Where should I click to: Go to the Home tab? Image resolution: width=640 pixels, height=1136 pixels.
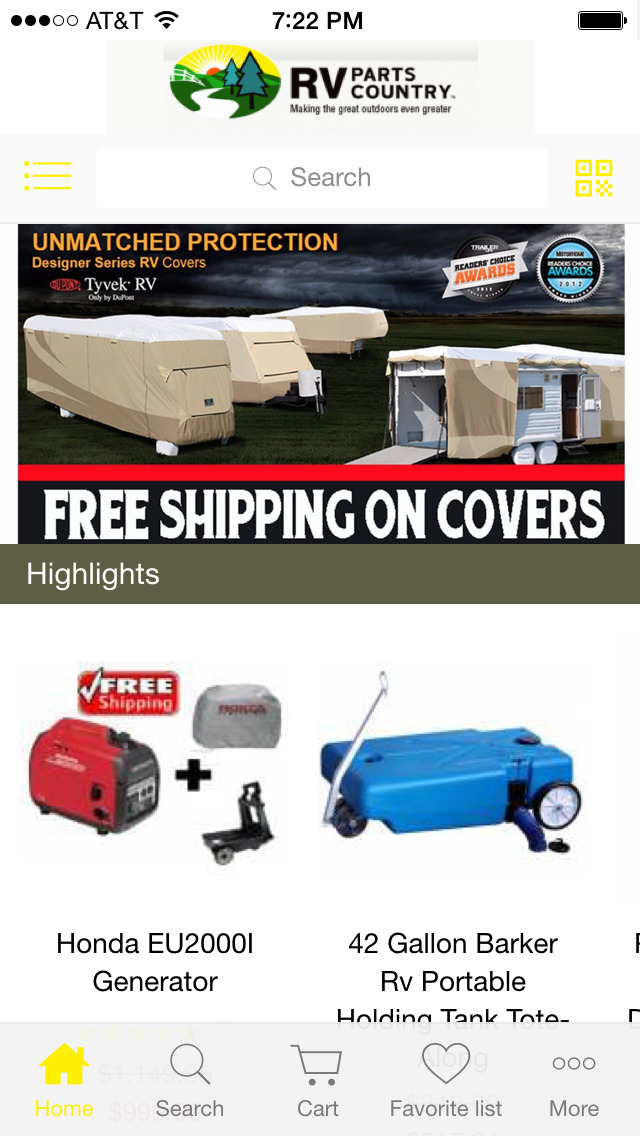[x=64, y=1080]
